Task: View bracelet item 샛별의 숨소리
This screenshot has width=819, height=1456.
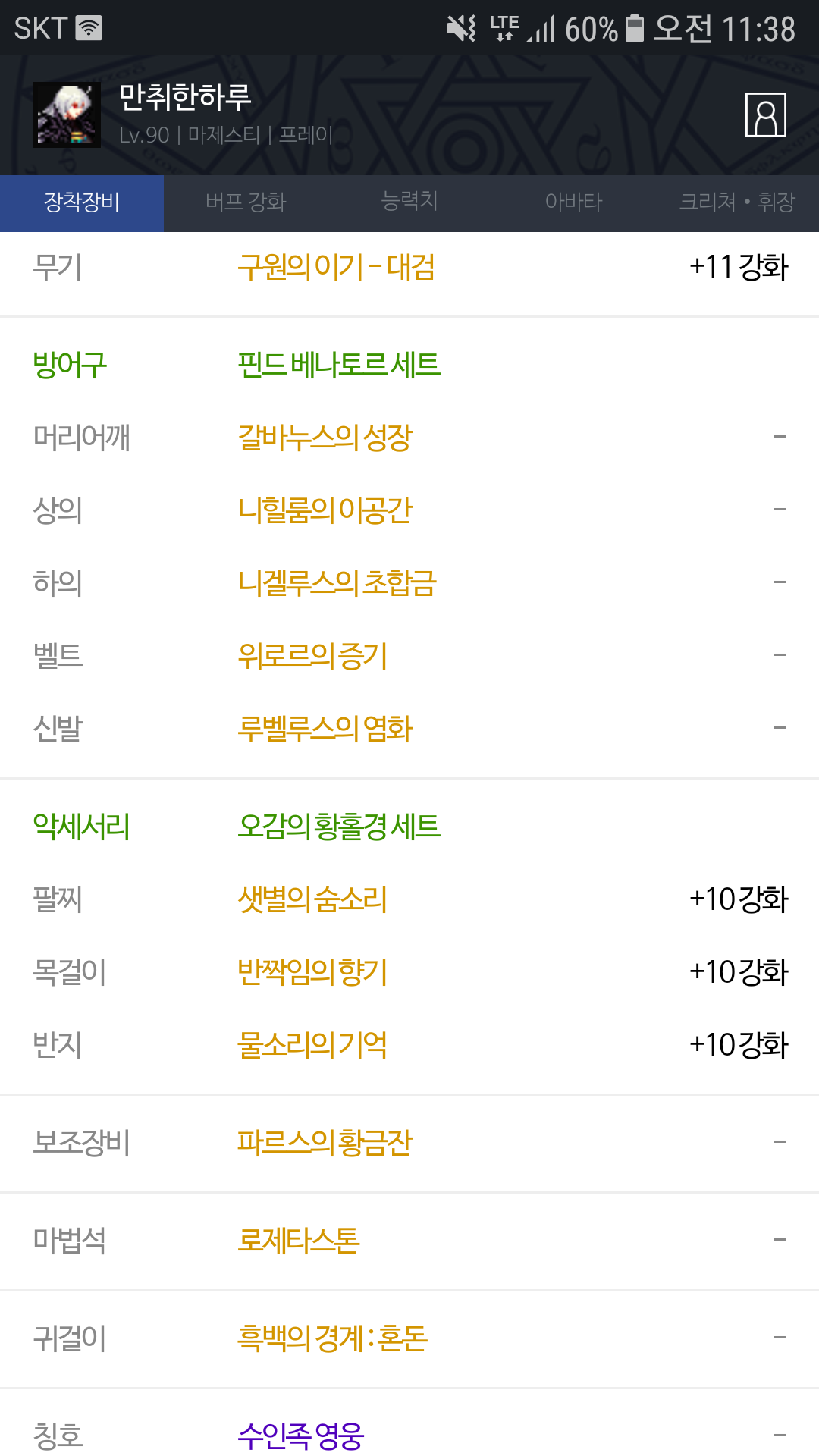Action: tap(312, 899)
